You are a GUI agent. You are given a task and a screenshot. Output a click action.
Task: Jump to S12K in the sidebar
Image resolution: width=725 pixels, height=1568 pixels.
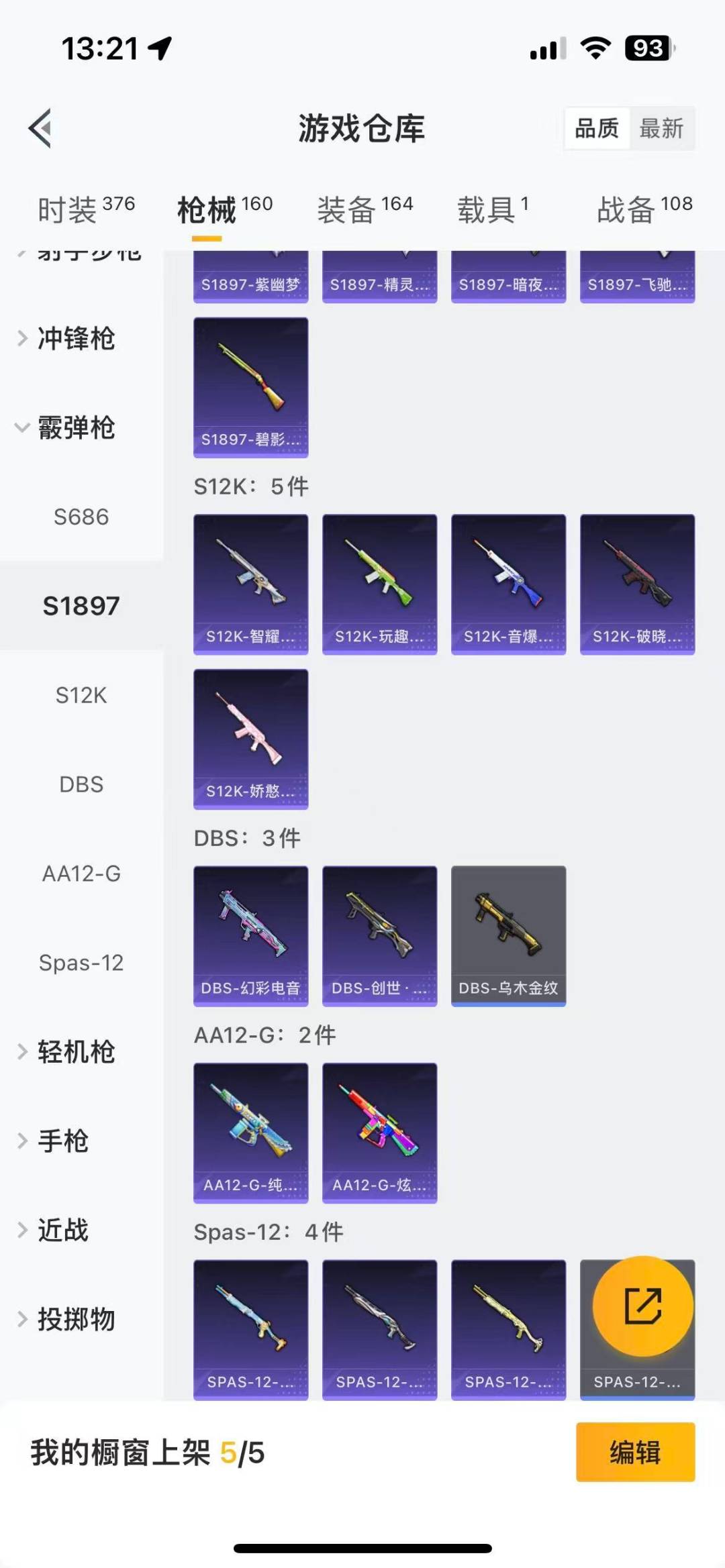point(81,695)
